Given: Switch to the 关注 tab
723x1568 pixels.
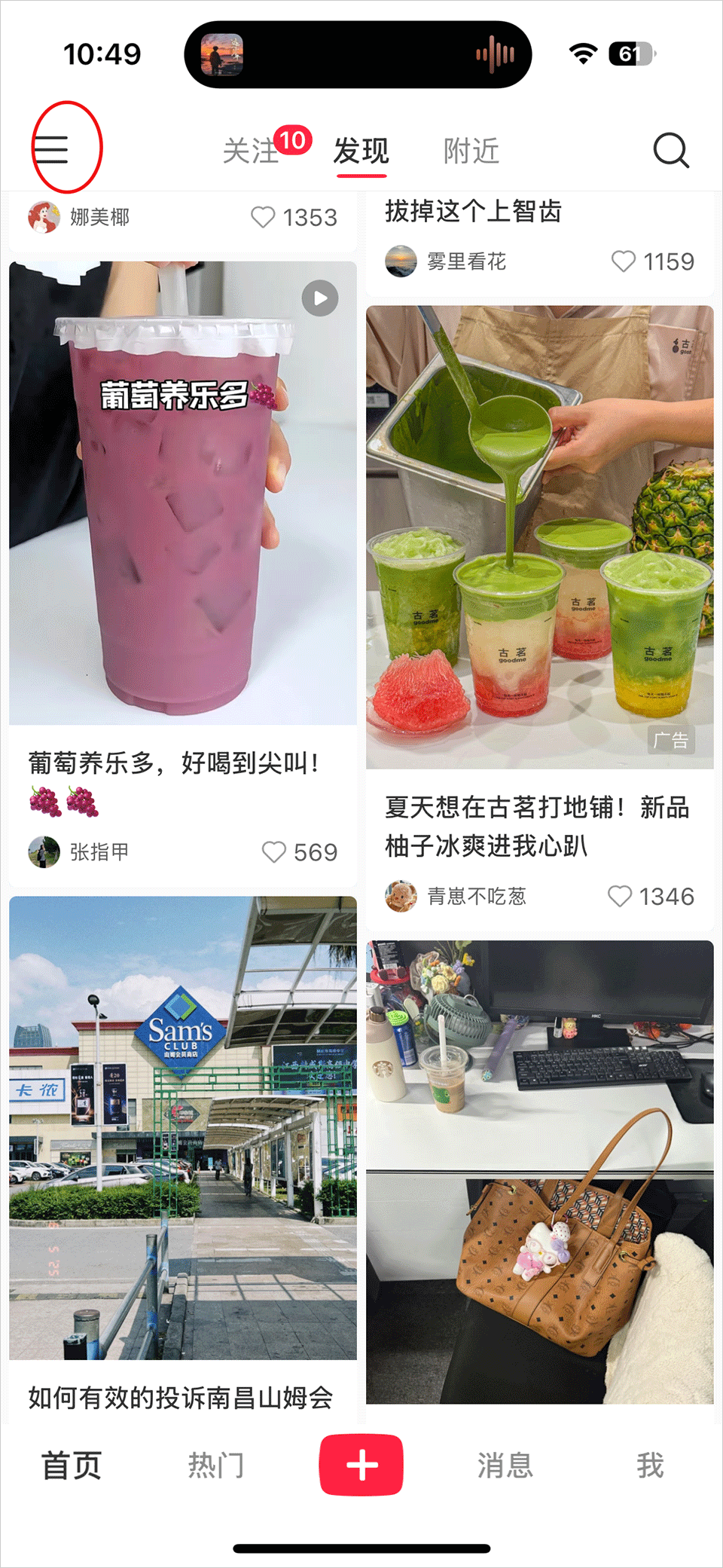Looking at the screenshot, I should click(252, 151).
